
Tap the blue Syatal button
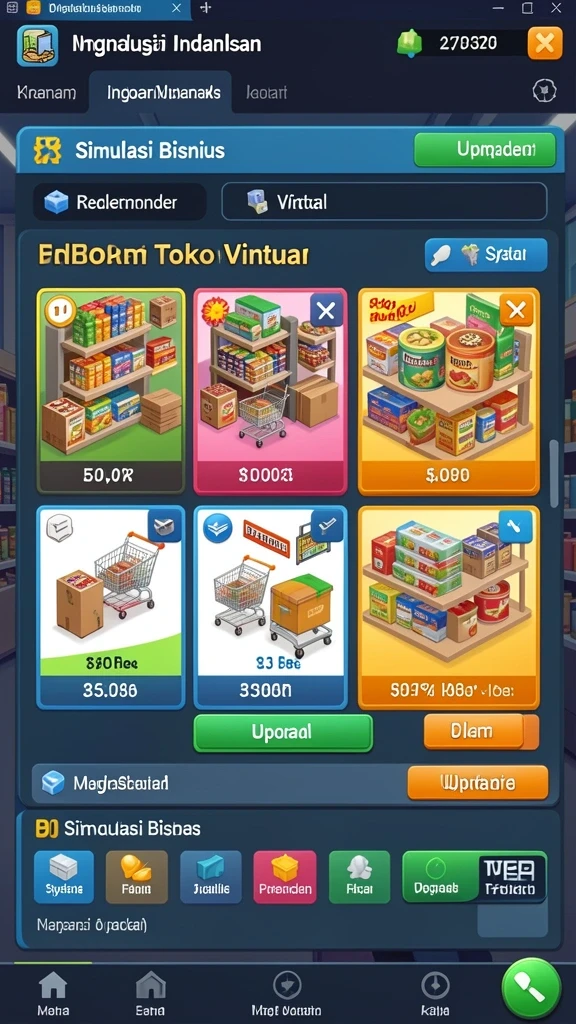[x=486, y=255]
